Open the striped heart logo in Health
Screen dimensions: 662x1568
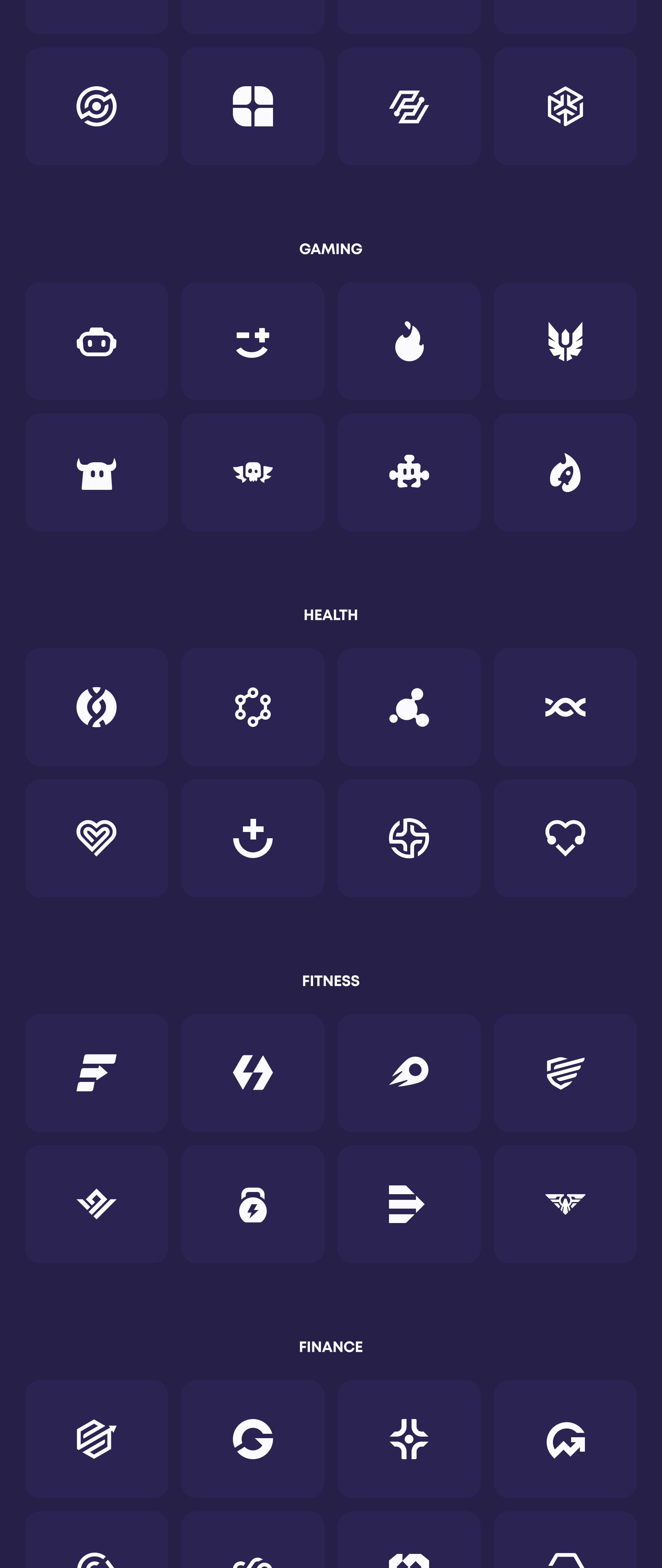click(97, 838)
